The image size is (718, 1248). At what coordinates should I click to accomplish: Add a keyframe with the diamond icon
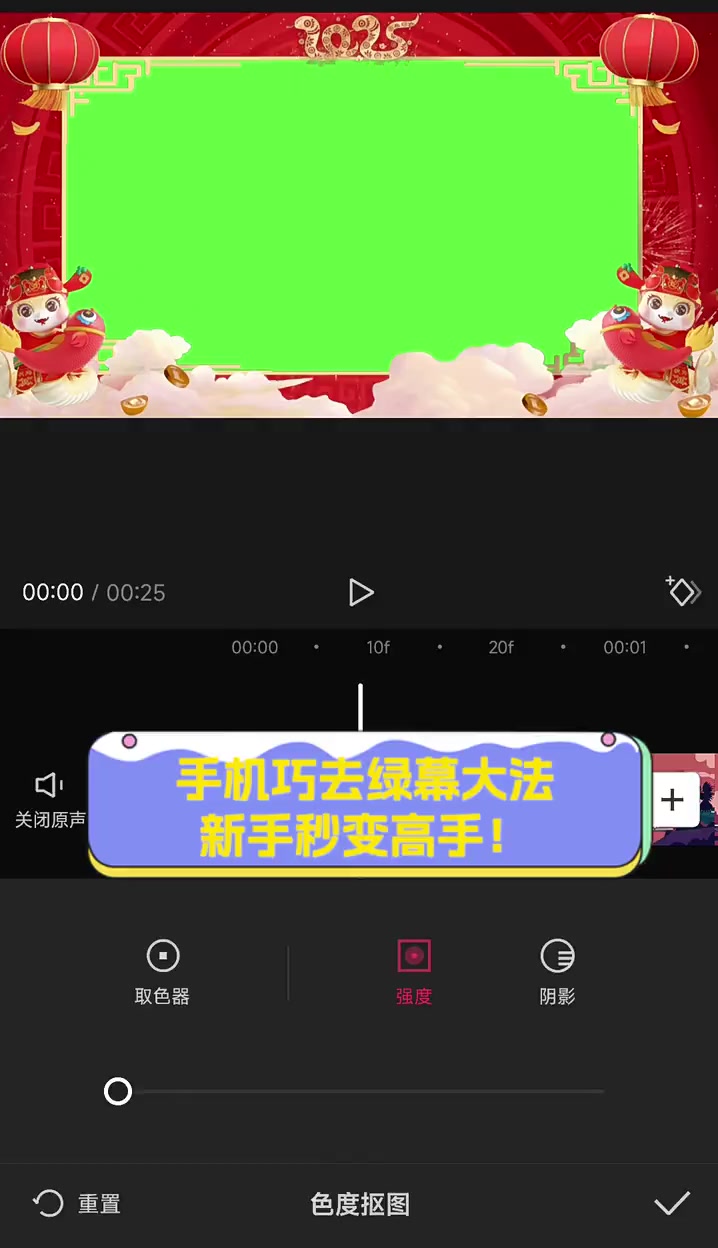682,592
